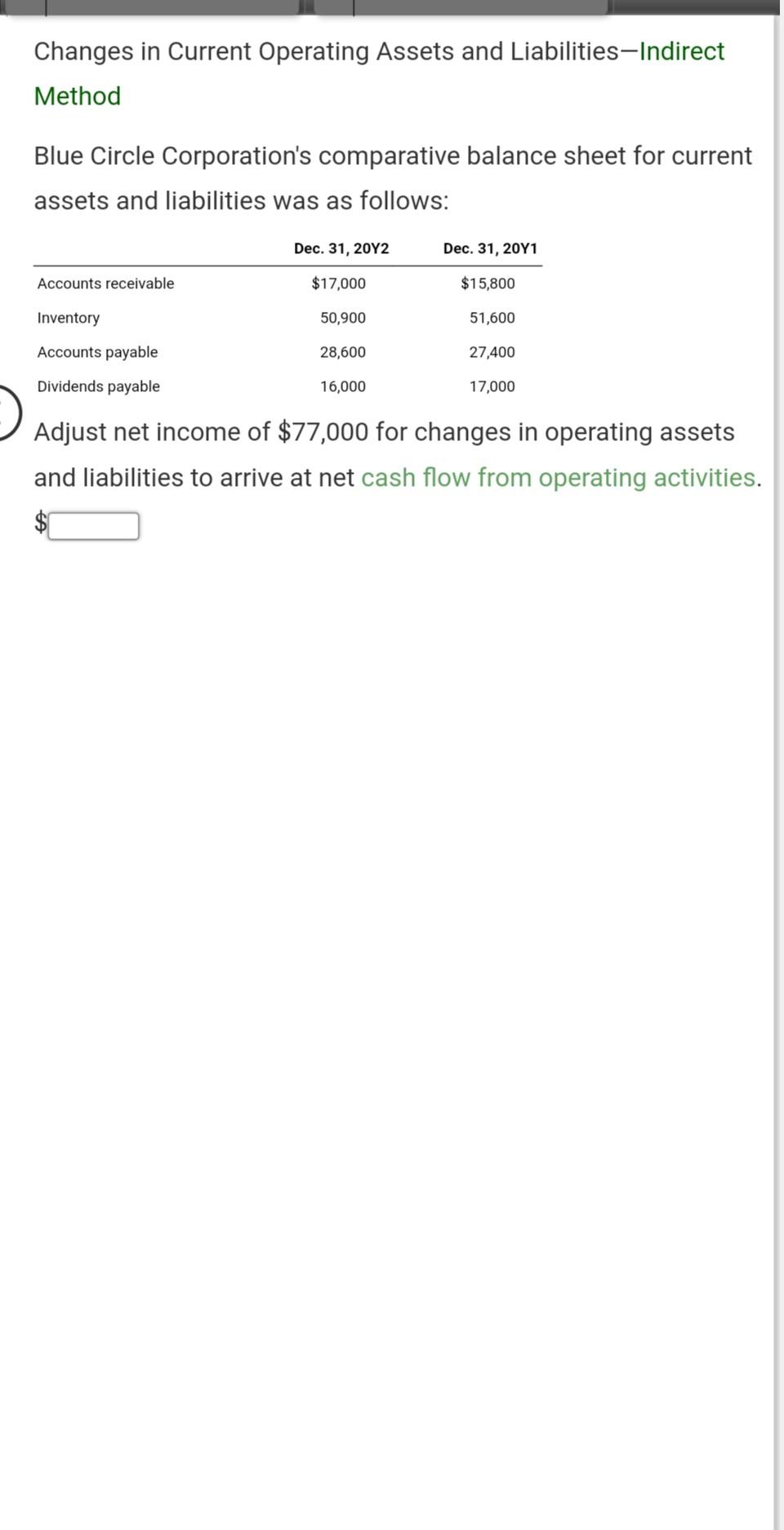Select the 27,400 accounts payable figure
This screenshot has height=1530, width=784.
click(x=492, y=352)
